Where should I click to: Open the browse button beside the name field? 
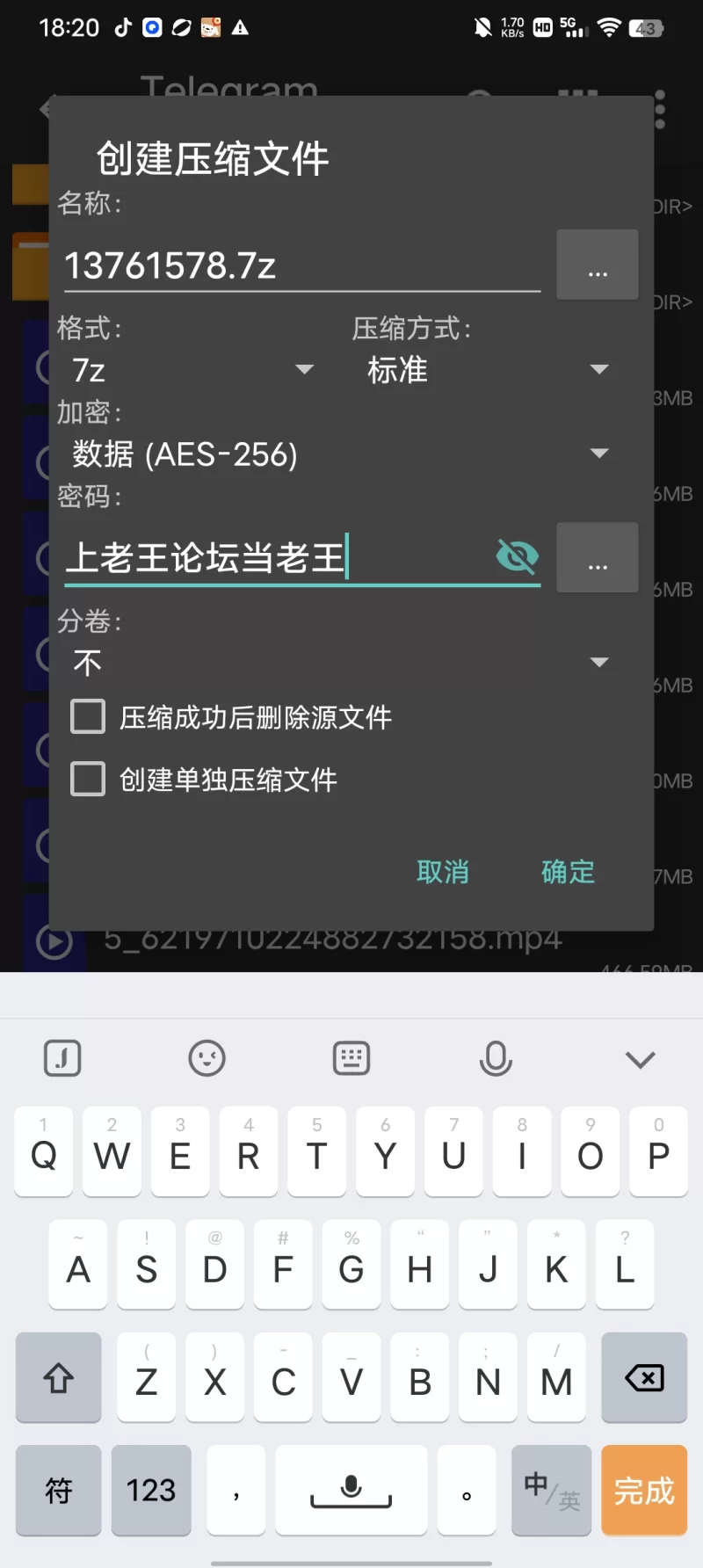[x=598, y=265]
